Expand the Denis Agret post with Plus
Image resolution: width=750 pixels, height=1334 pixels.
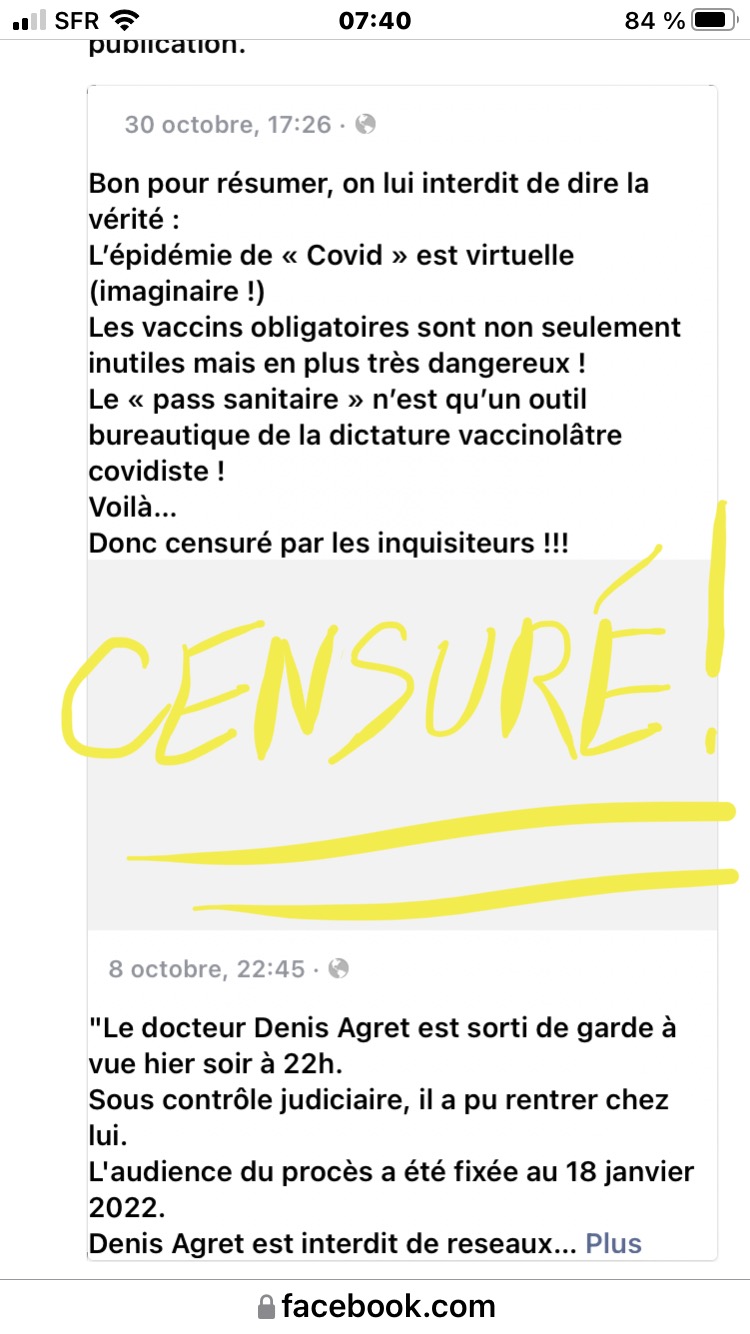pos(613,1243)
